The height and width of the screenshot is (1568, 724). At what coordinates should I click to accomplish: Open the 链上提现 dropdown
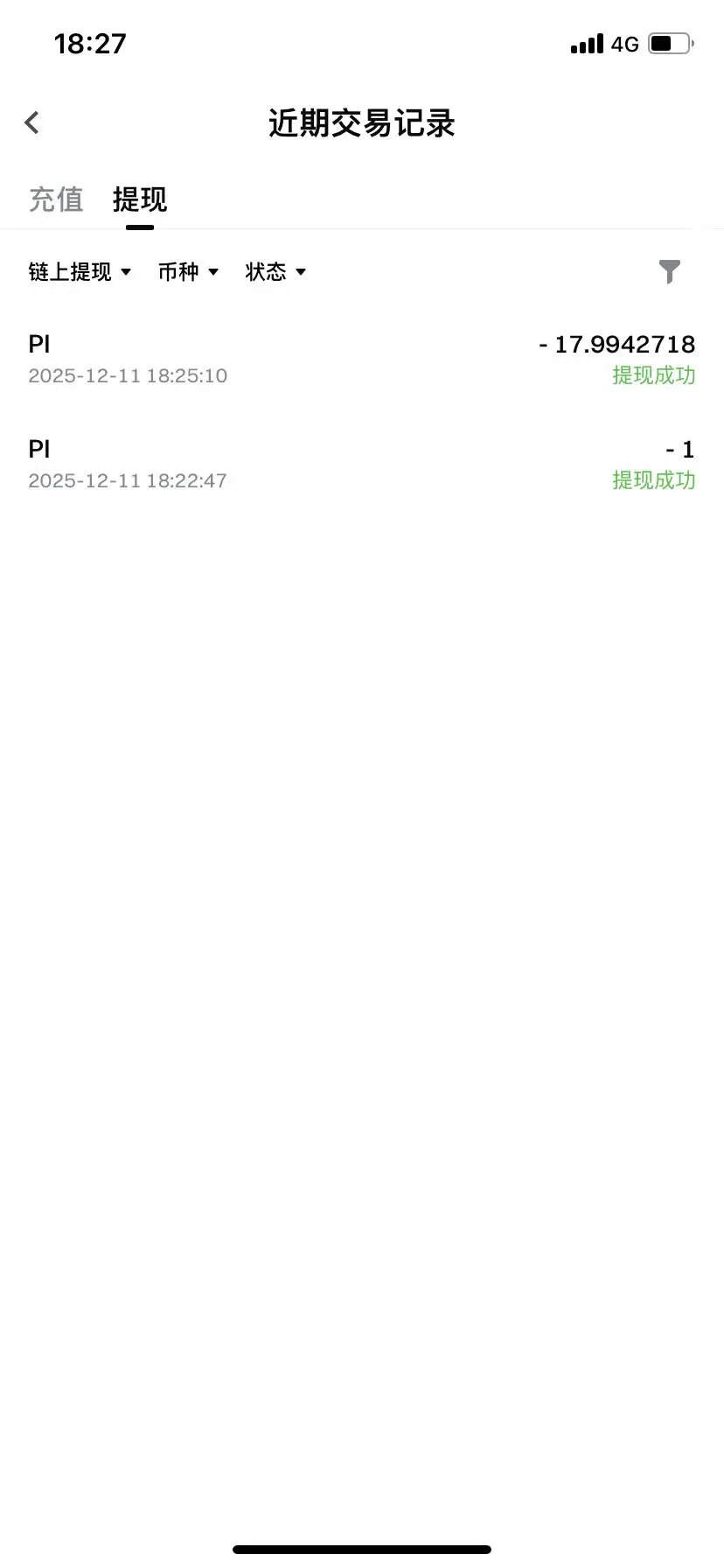tap(79, 272)
